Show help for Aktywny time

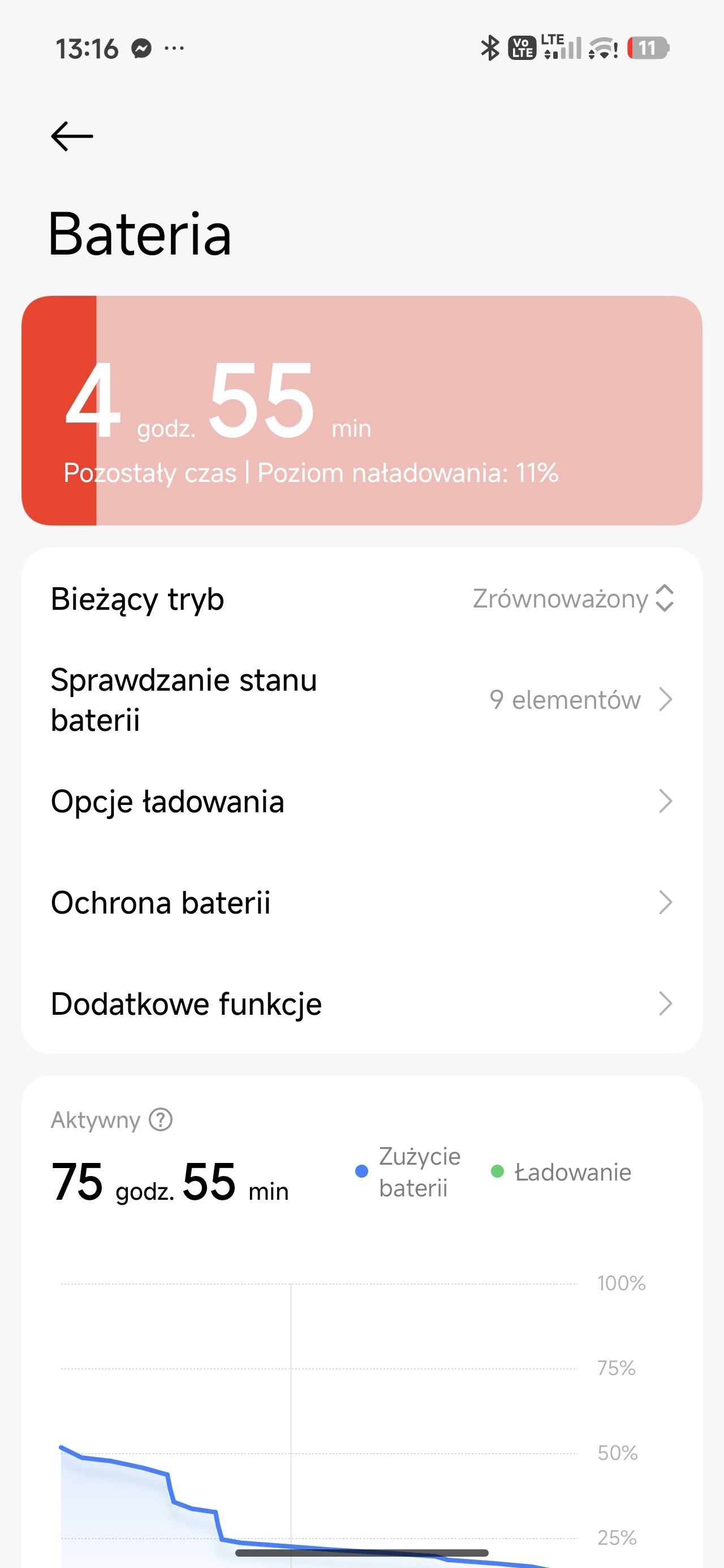click(161, 1119)
